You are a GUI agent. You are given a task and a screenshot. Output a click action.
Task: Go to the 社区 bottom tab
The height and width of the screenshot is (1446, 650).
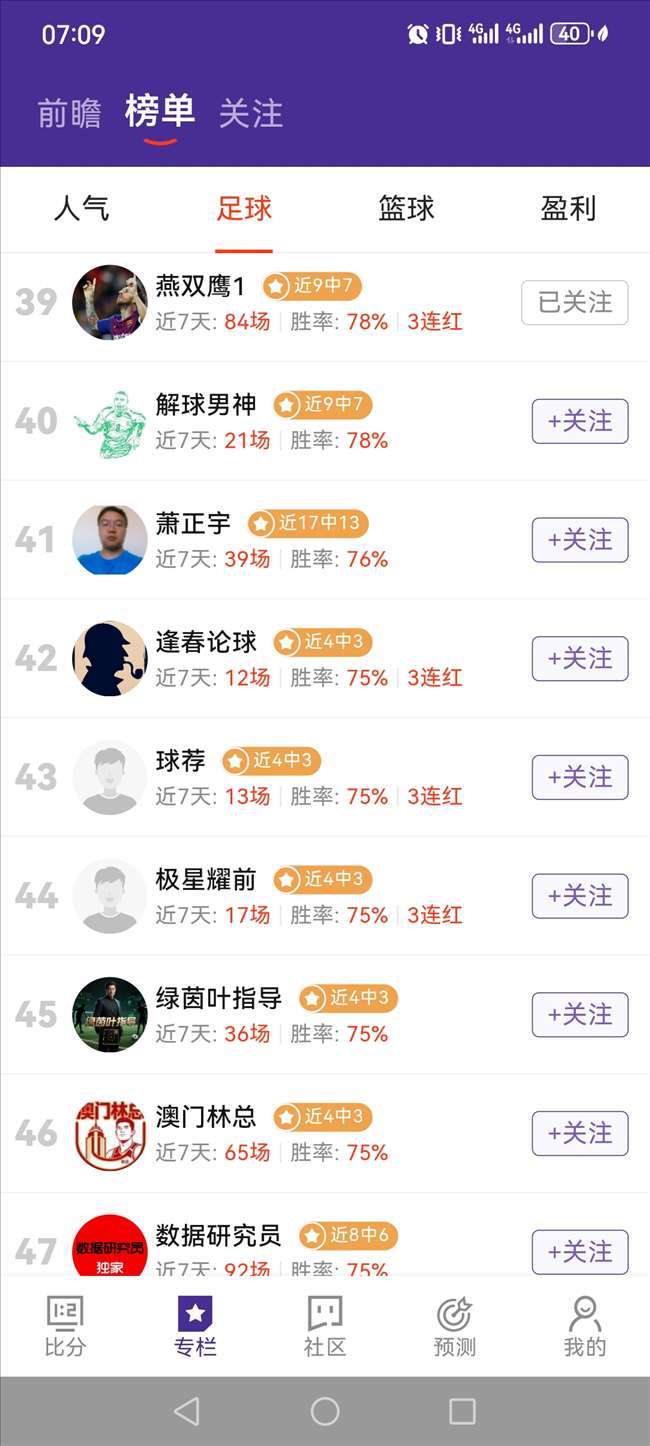[x=325, y=1326]
